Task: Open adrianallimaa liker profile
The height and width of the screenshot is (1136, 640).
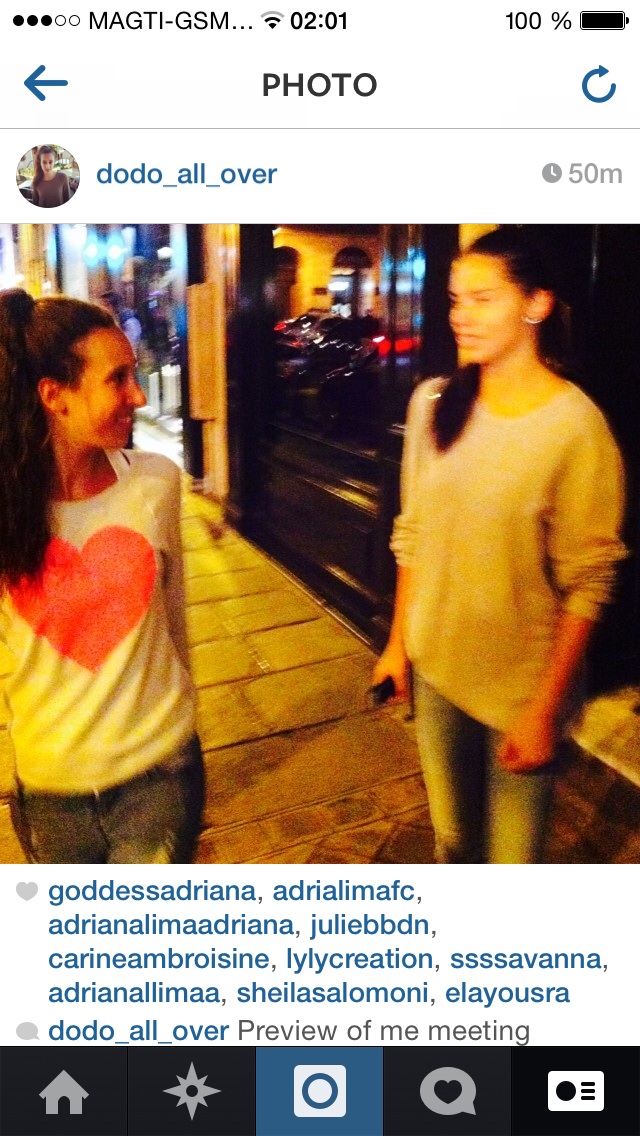Action: click(x=134, y=993)
